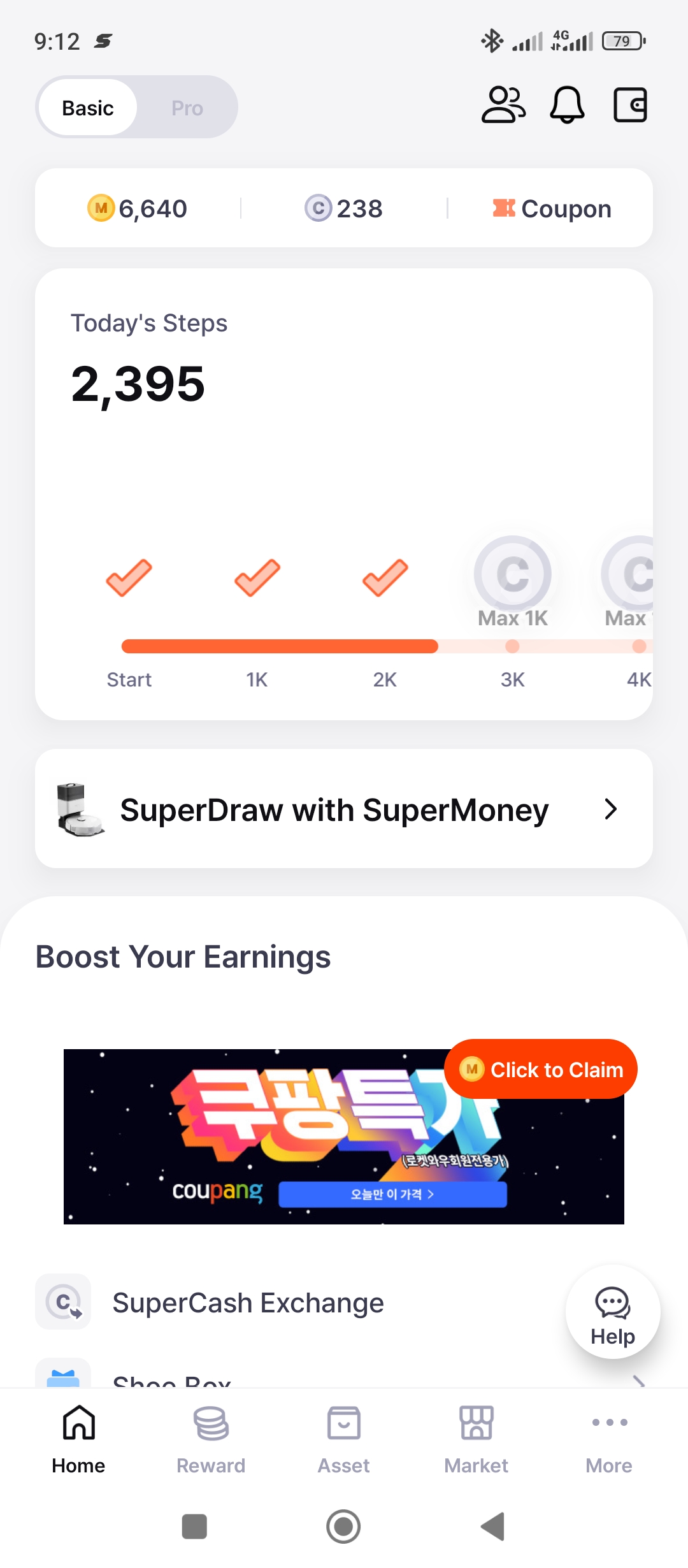Open the Help chat button

(x=613, y=1312)
